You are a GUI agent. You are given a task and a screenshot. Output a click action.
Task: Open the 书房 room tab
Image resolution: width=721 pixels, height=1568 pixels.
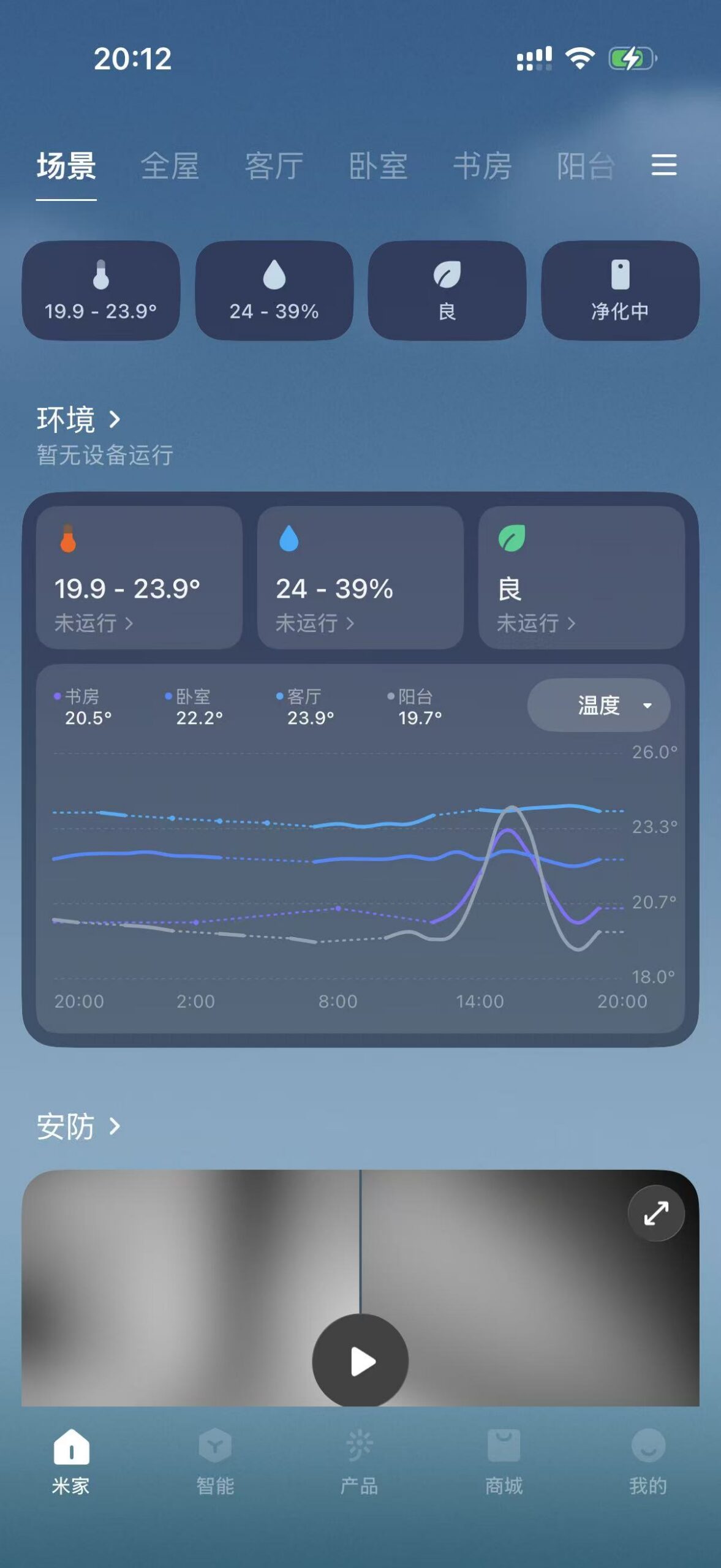pyautogui.click(x=482, y=167)
